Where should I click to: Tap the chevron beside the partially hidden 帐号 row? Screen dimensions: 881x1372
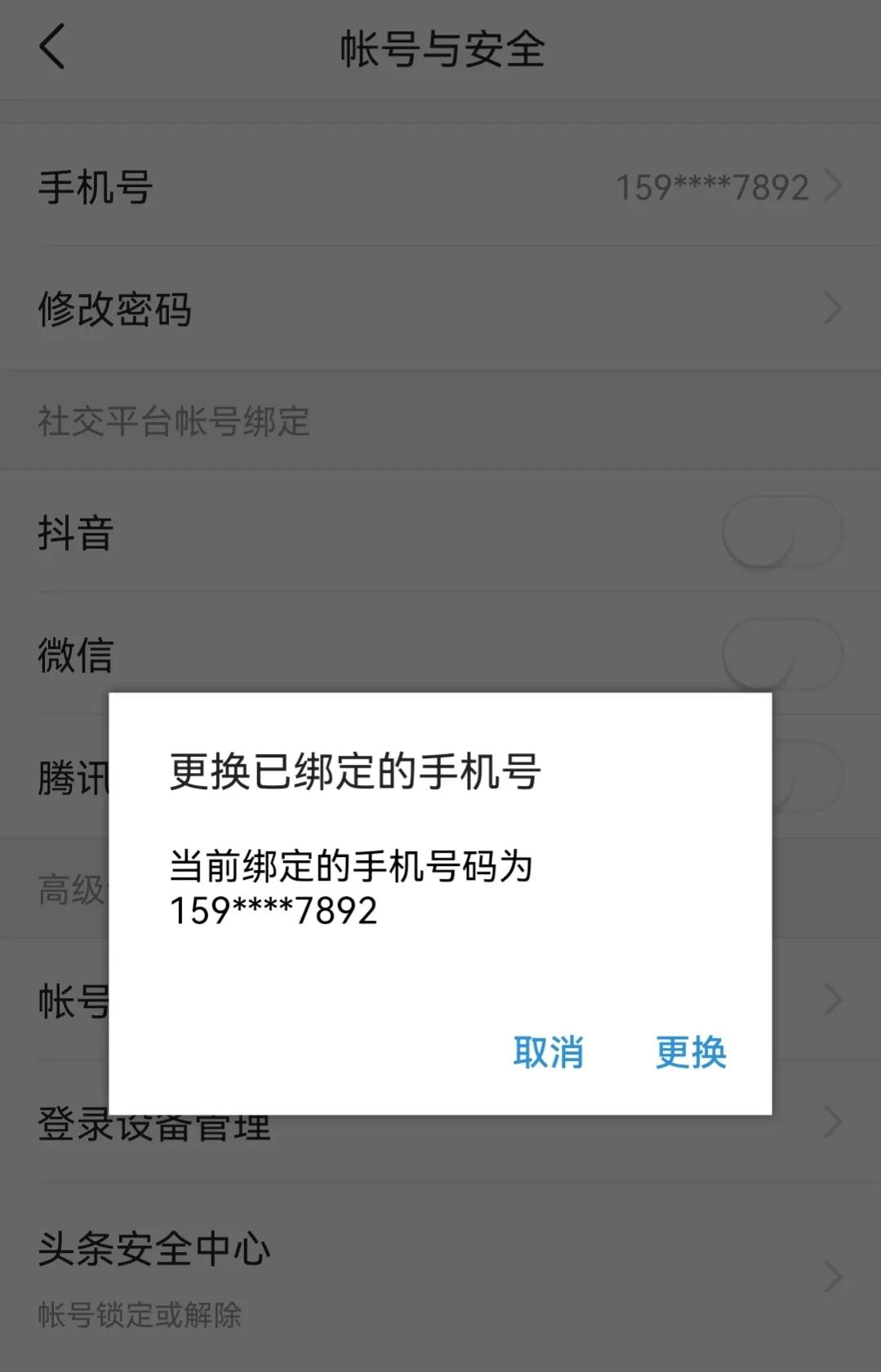coord(831,999)
